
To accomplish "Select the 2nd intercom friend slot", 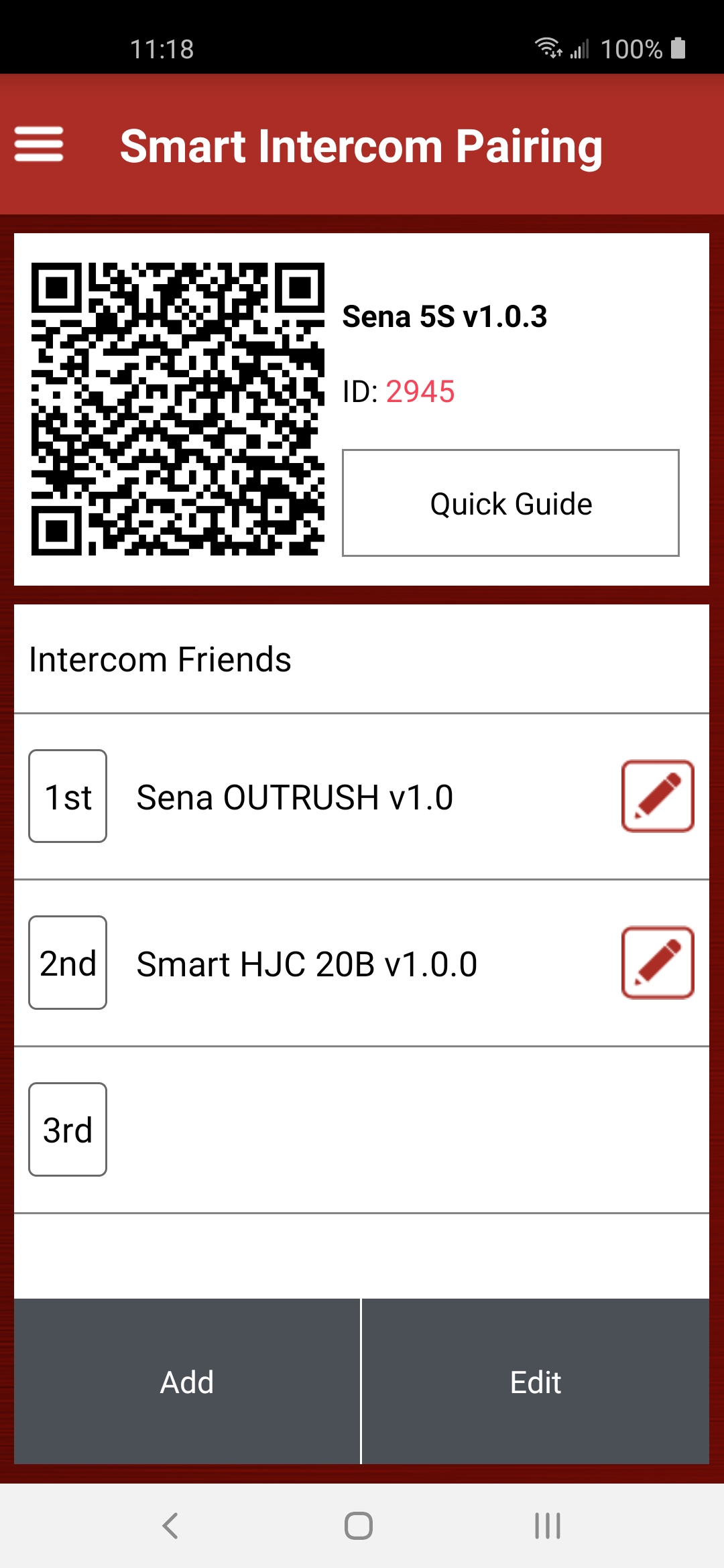I will (68, 963).
